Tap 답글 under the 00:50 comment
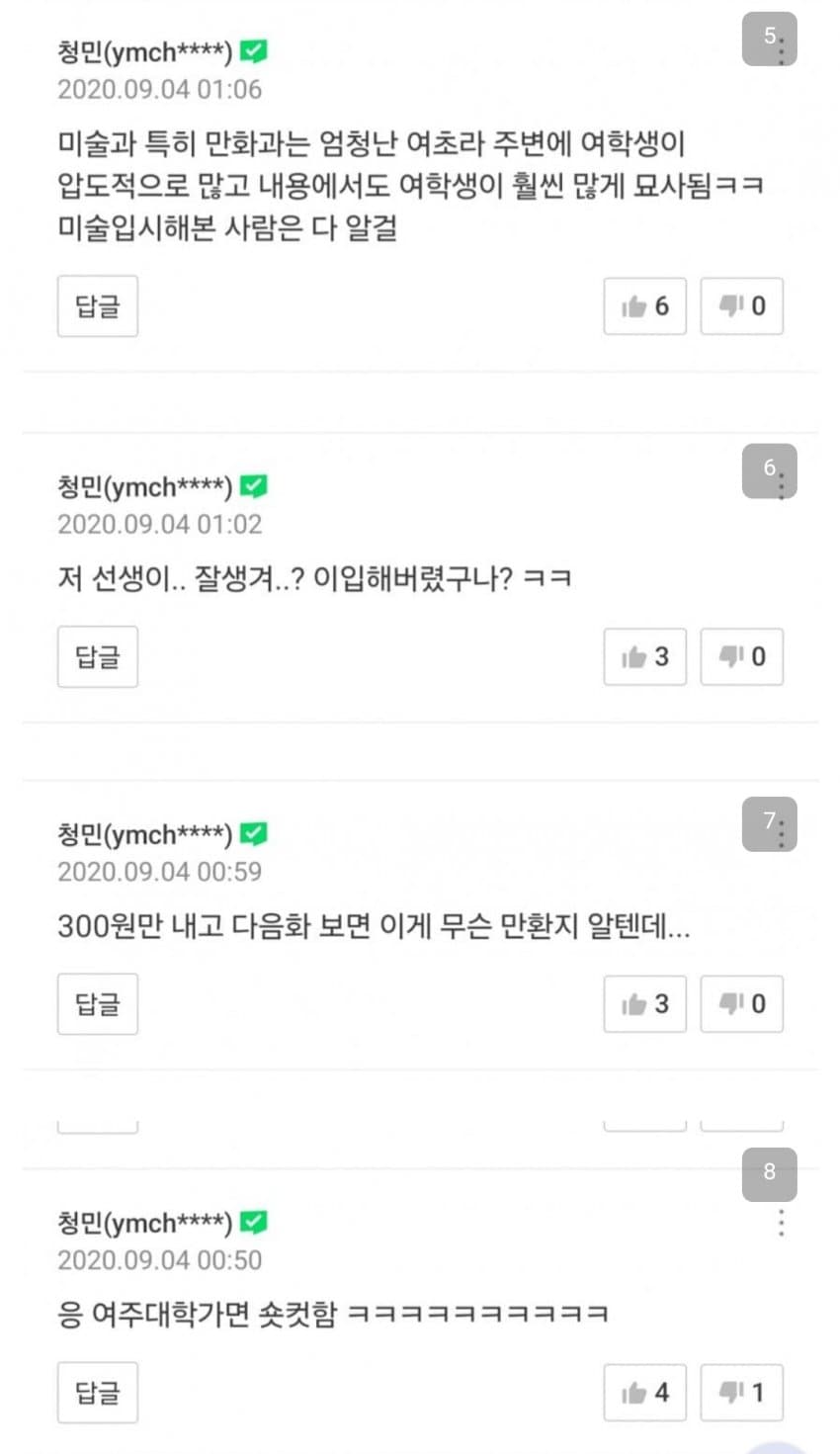 pos(97,1393)
